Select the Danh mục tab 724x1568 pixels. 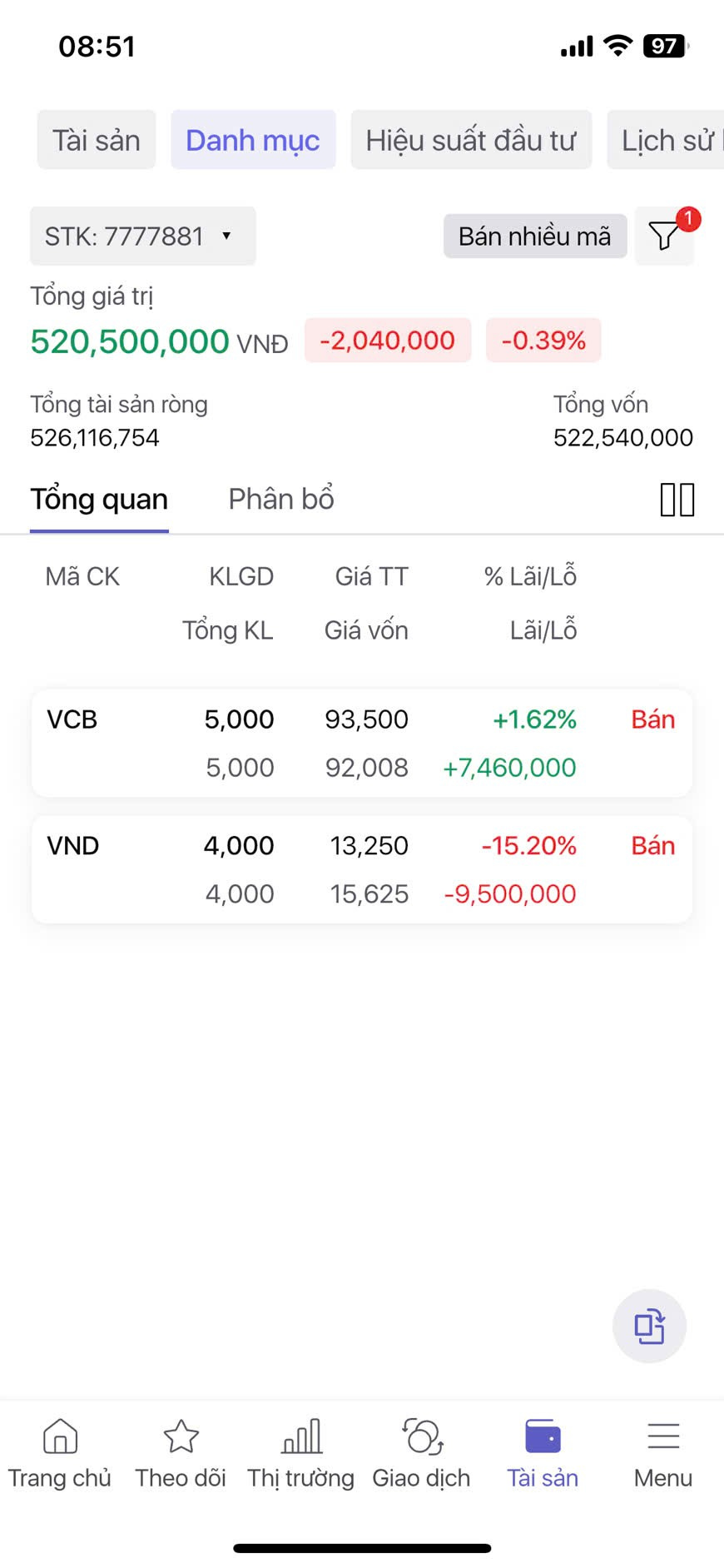(x=253, y=140)
